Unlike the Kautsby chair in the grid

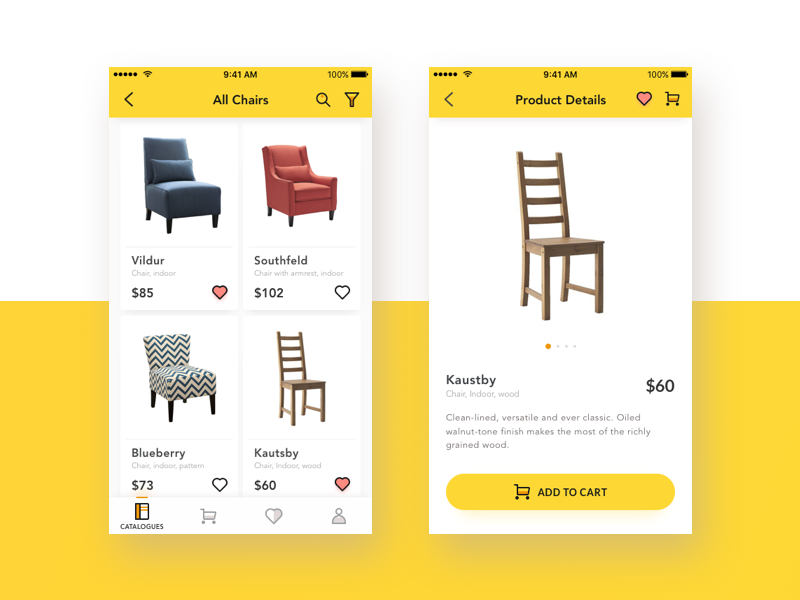pos(342,484)
